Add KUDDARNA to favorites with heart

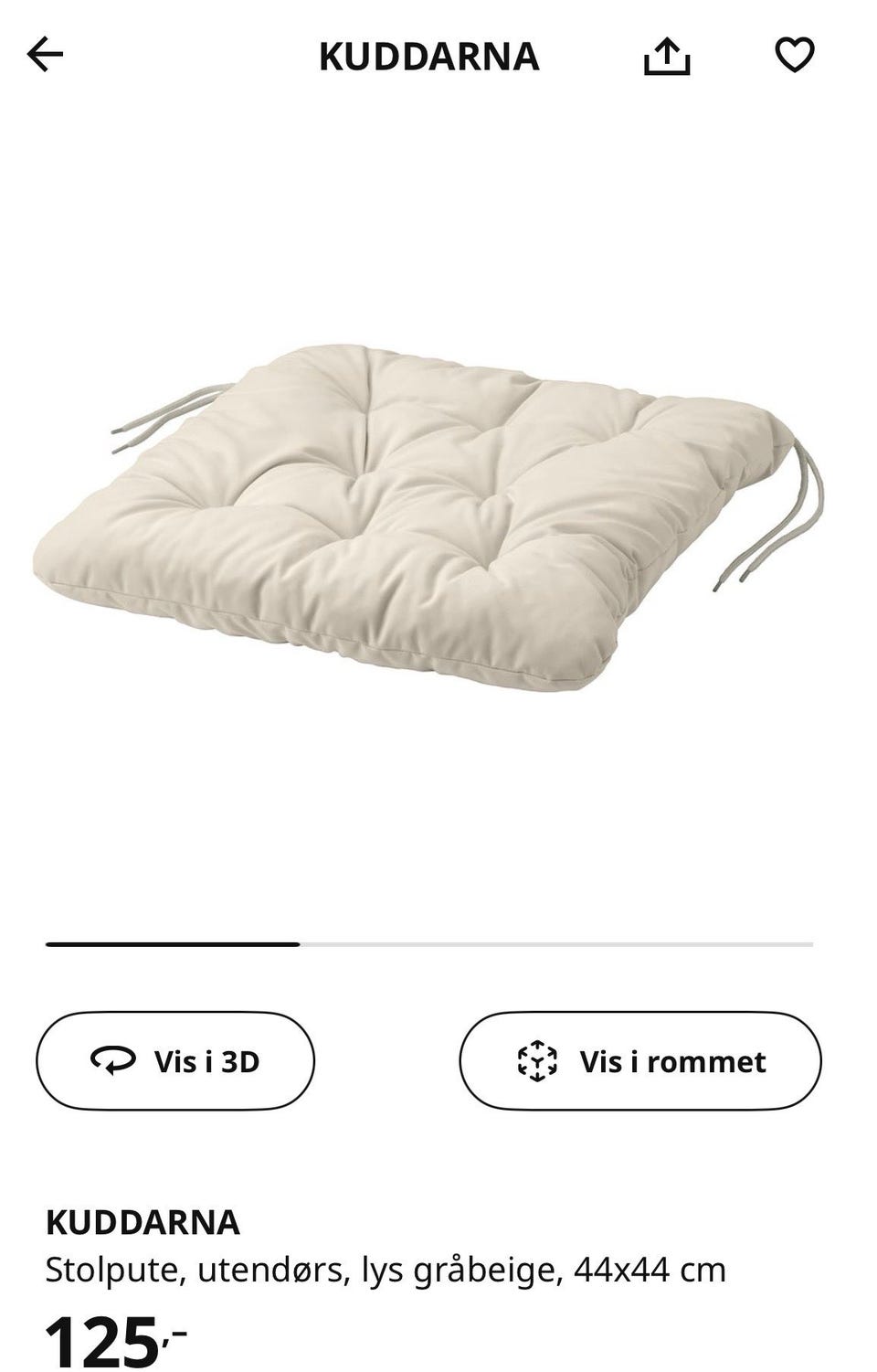click(794, 55)
